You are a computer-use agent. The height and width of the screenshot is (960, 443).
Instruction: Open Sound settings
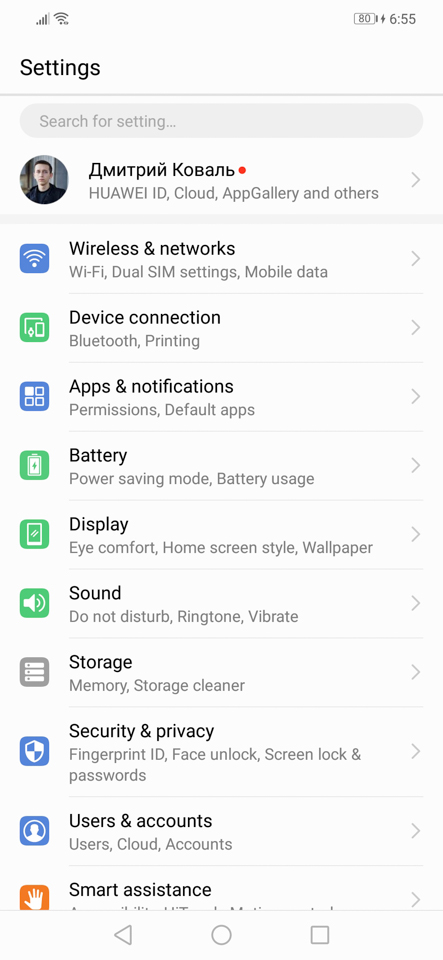coord(222,603)
